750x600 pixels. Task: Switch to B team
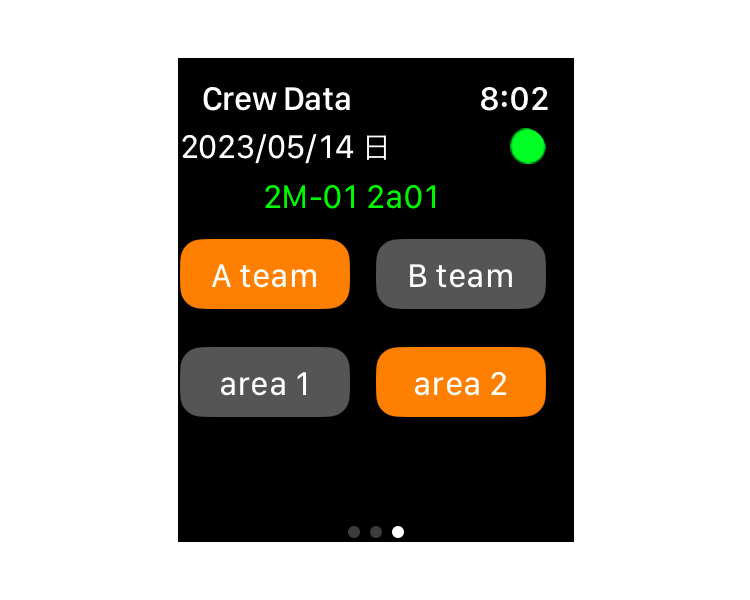(461, 275)
